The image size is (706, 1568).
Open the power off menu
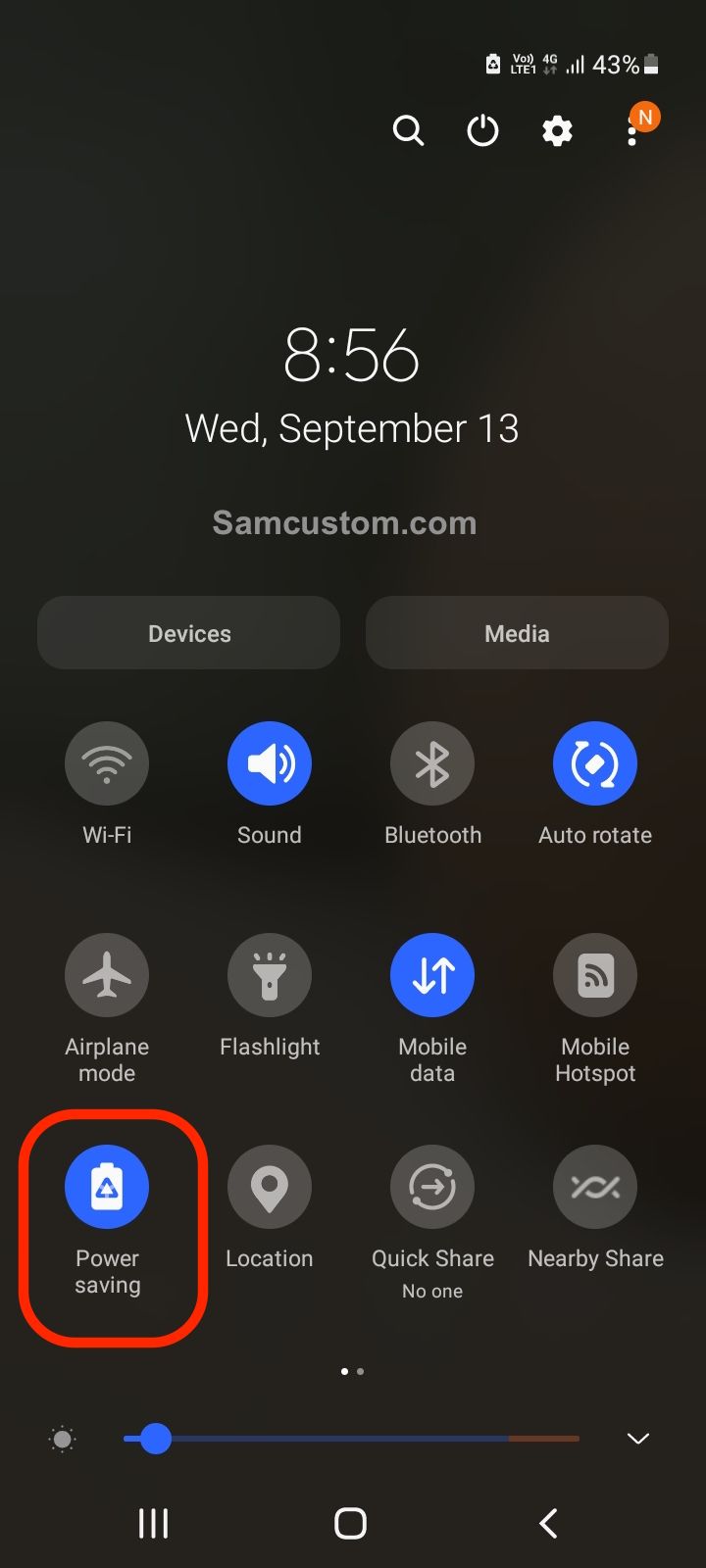[482, 130]
